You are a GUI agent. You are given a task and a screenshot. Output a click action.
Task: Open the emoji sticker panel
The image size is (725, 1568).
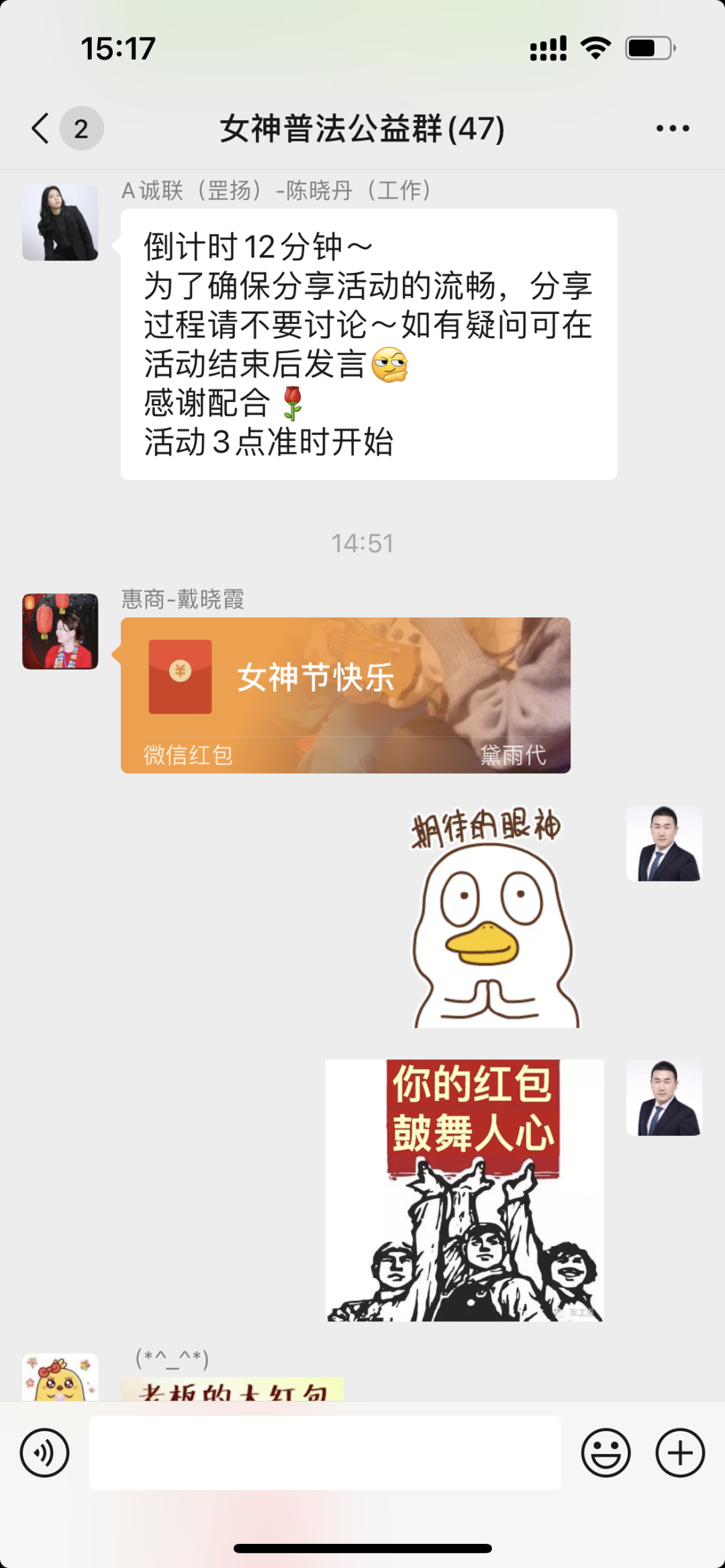[606, 1453]
